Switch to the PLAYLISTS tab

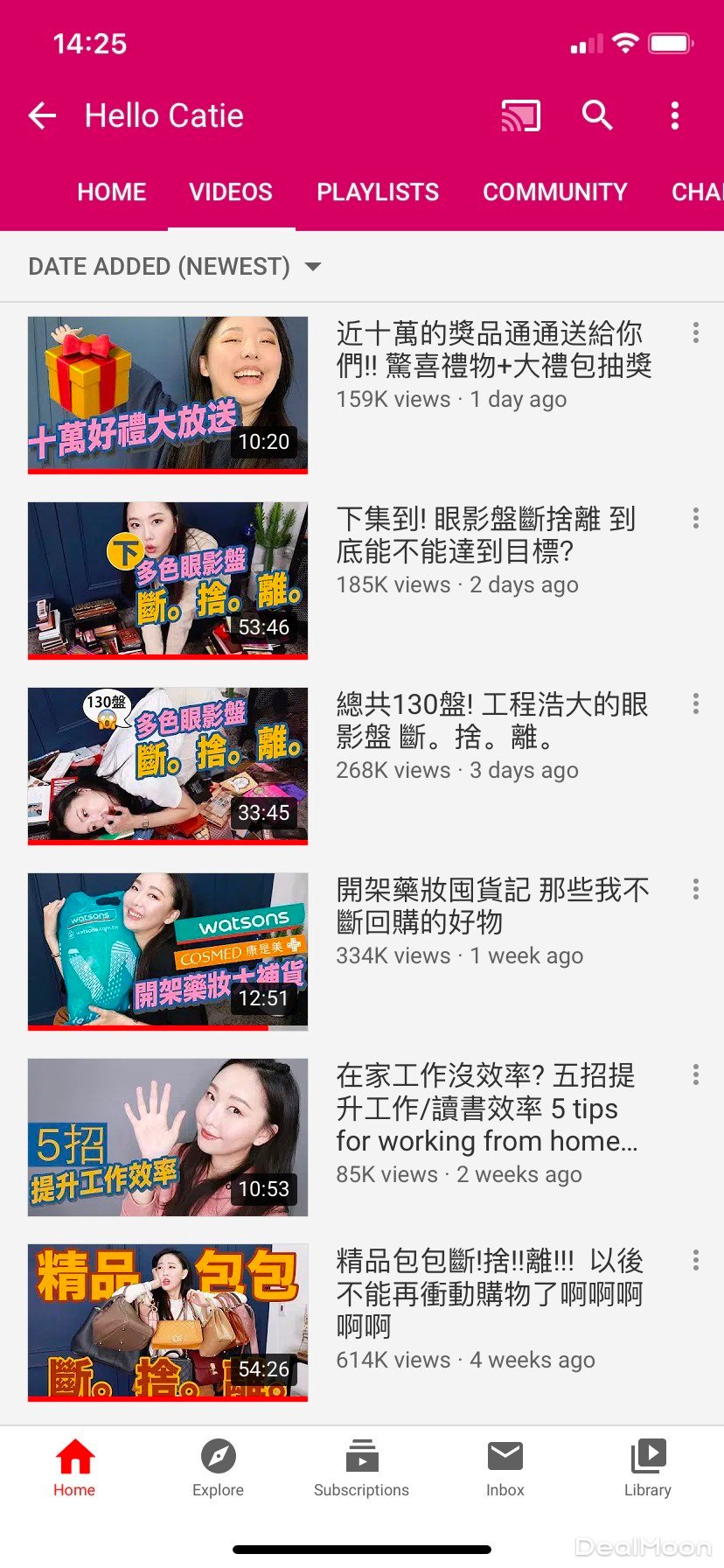pos(378,192)
